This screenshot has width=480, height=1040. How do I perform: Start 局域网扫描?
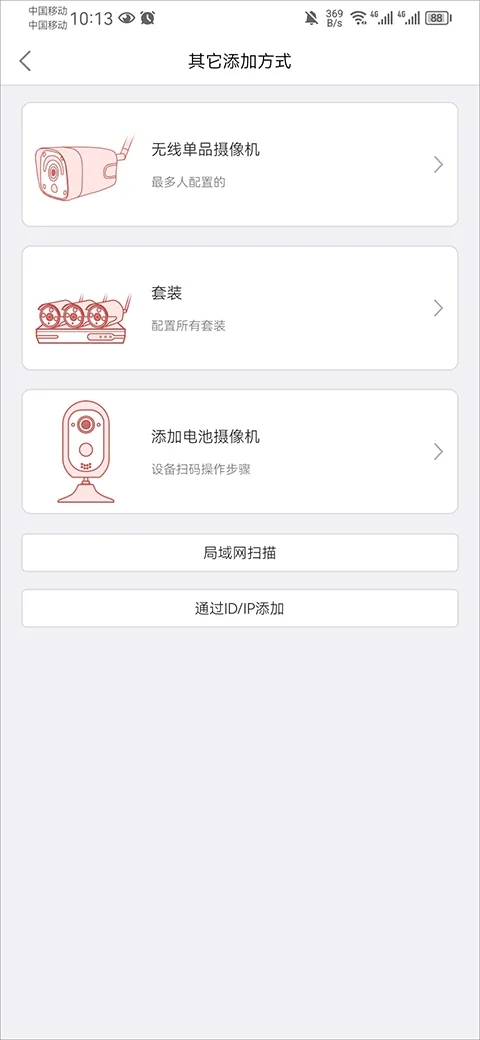[240, 552]
